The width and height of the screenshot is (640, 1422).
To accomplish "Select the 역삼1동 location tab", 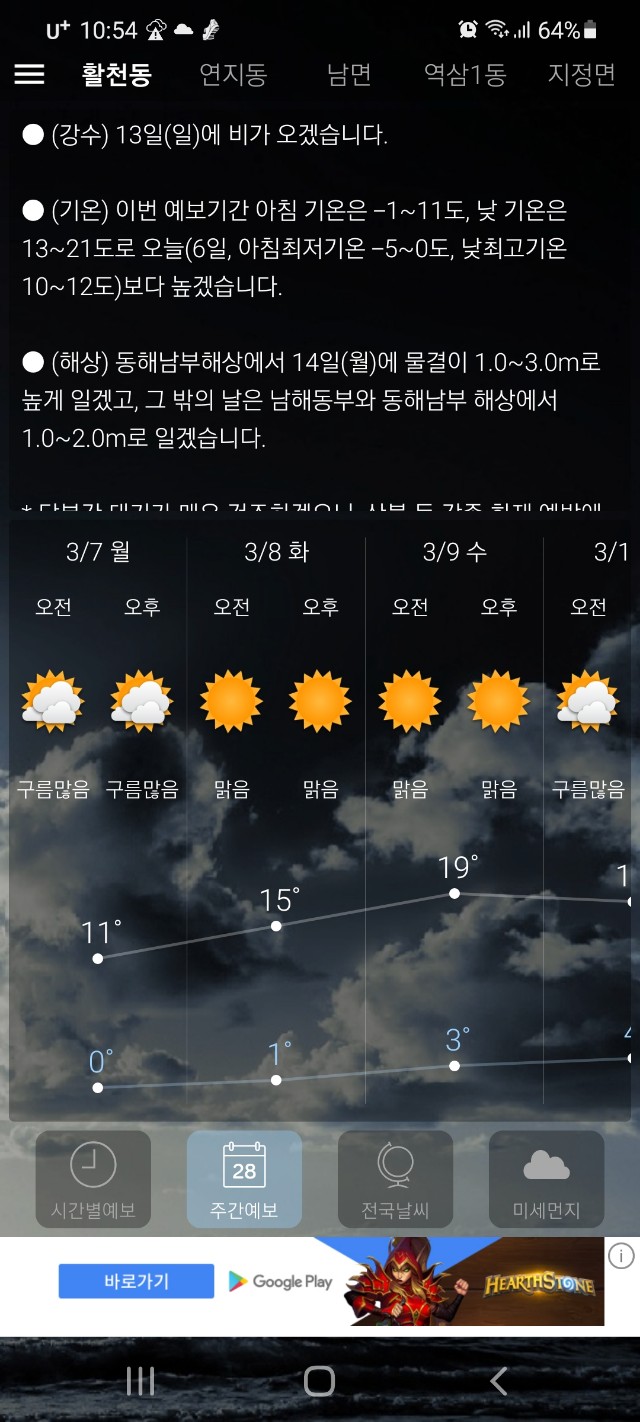I will point(465,75).
